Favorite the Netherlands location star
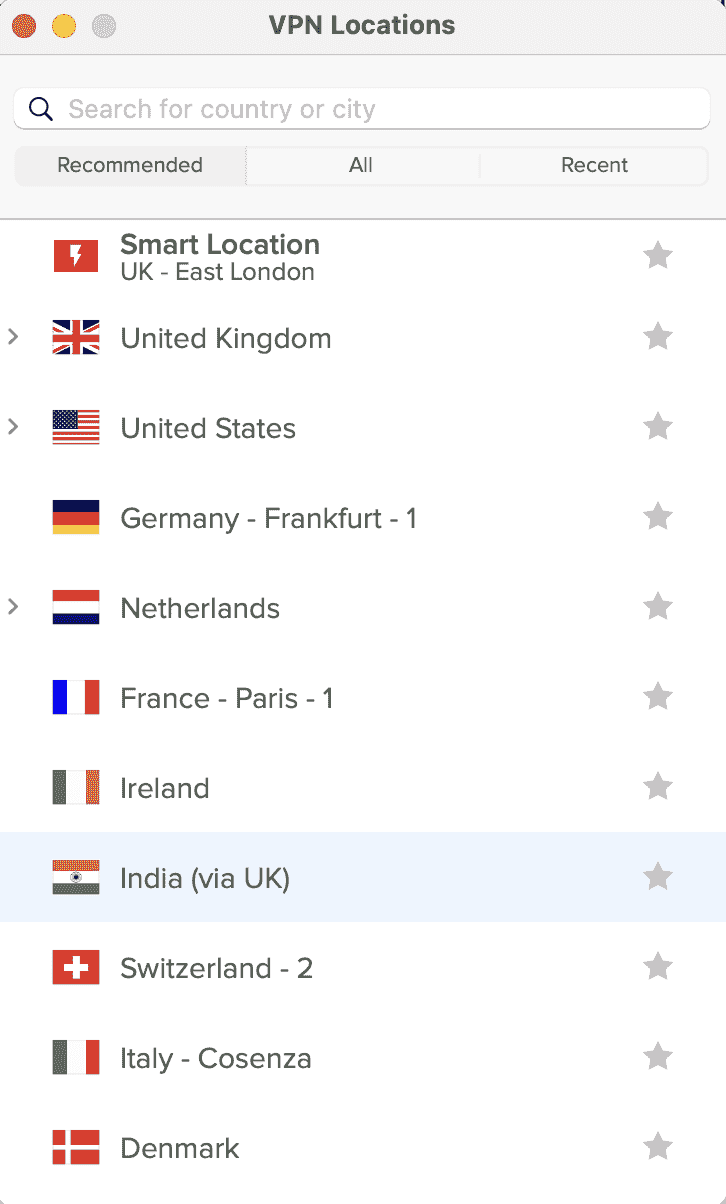 click(657, 606)
